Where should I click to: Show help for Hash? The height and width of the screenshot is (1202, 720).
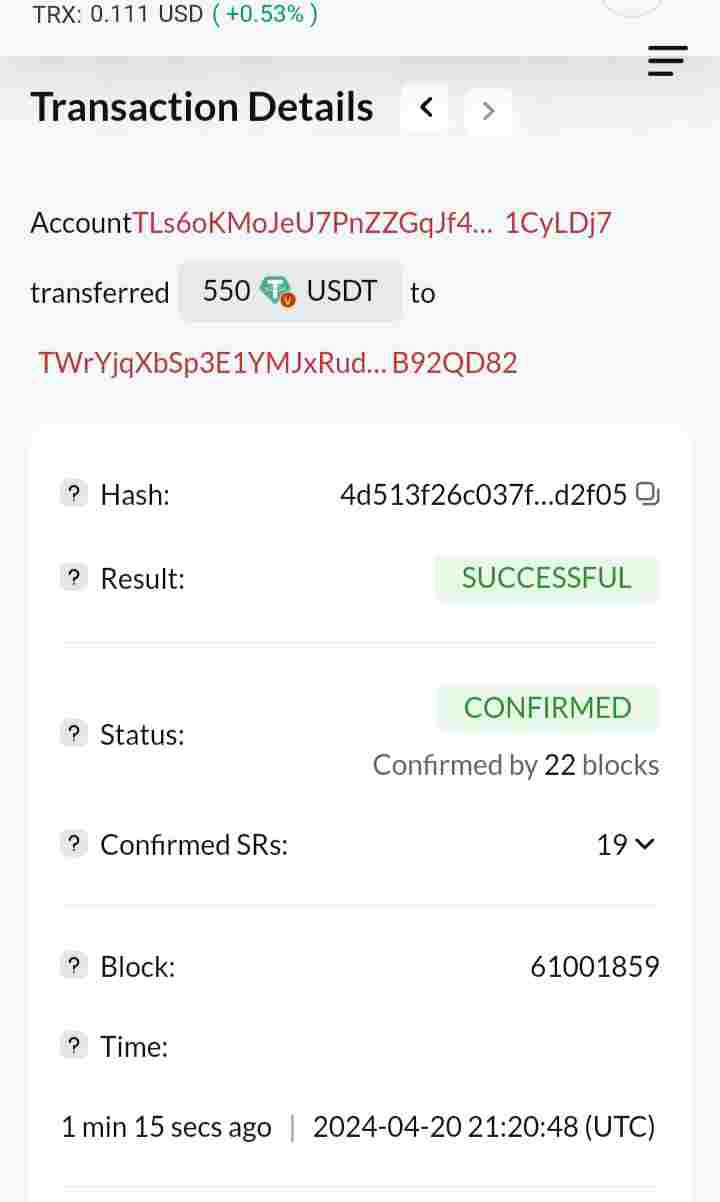(74, 493)
